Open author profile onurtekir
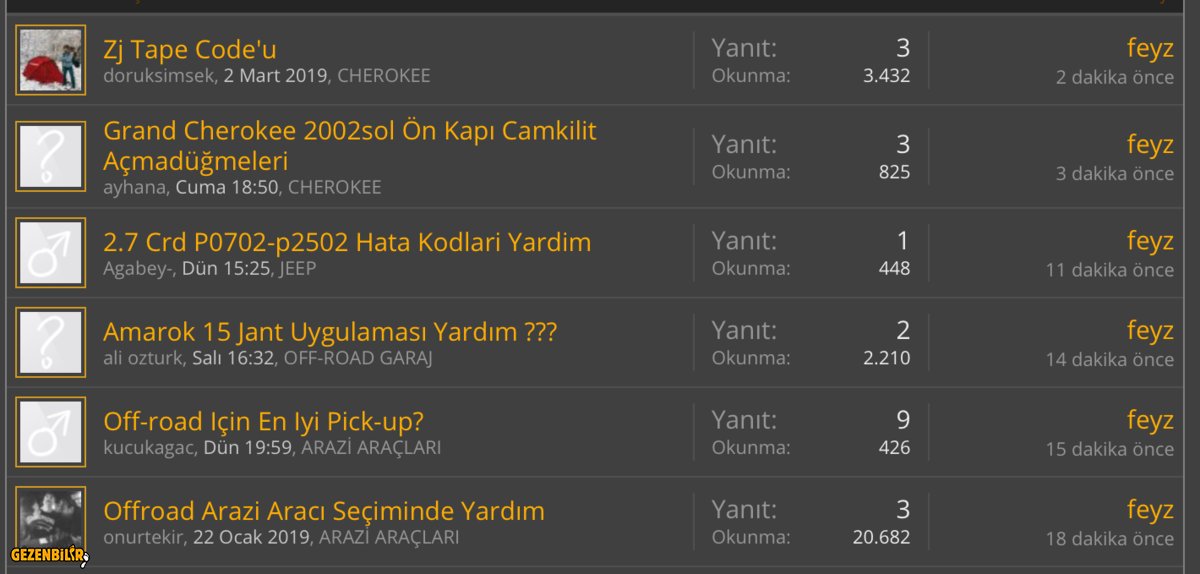 click(143, 537)
